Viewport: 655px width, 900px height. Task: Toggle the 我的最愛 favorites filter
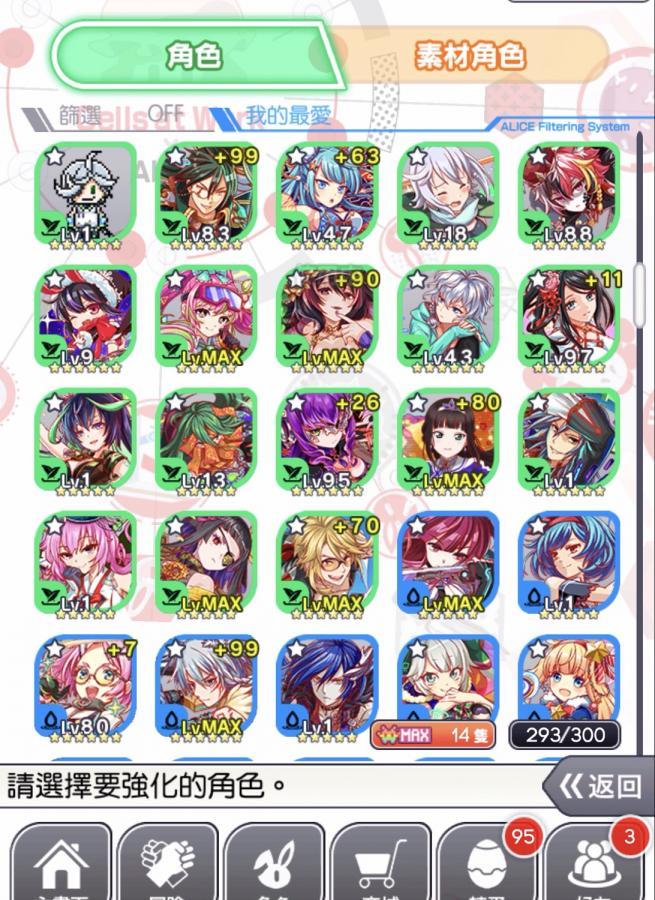[286, 116]
